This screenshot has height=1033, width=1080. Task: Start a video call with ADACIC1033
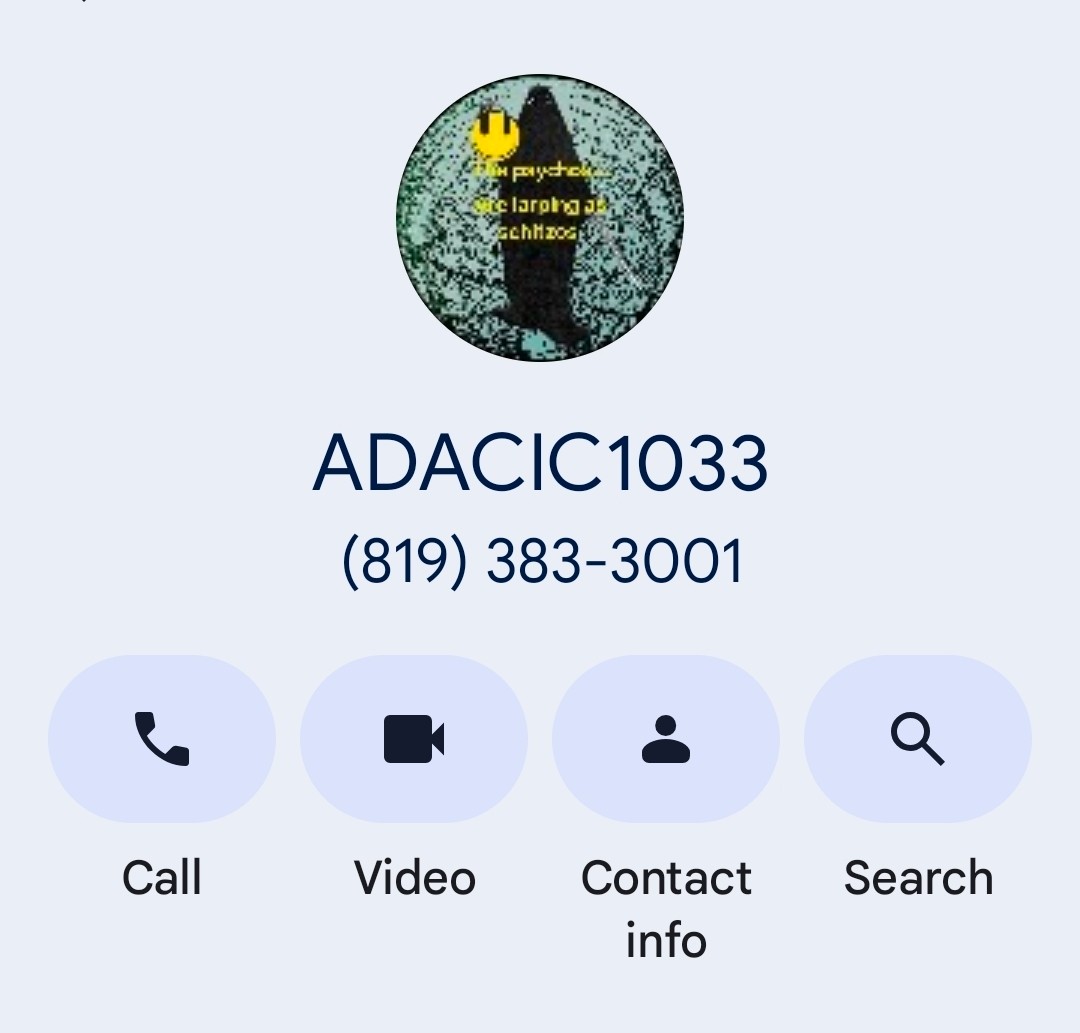414,739
